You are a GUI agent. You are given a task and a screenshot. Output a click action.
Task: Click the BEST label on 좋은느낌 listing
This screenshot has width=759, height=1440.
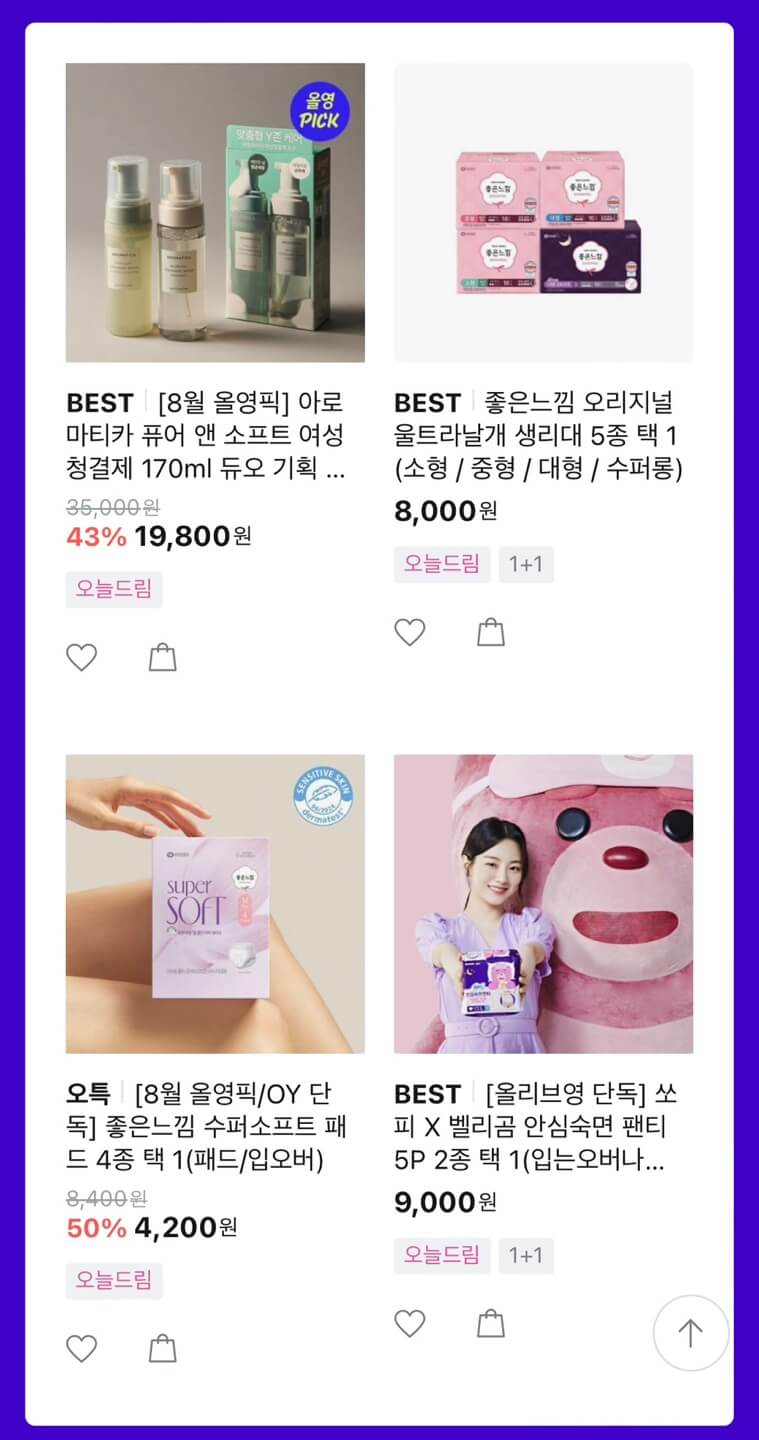(425, 402)
